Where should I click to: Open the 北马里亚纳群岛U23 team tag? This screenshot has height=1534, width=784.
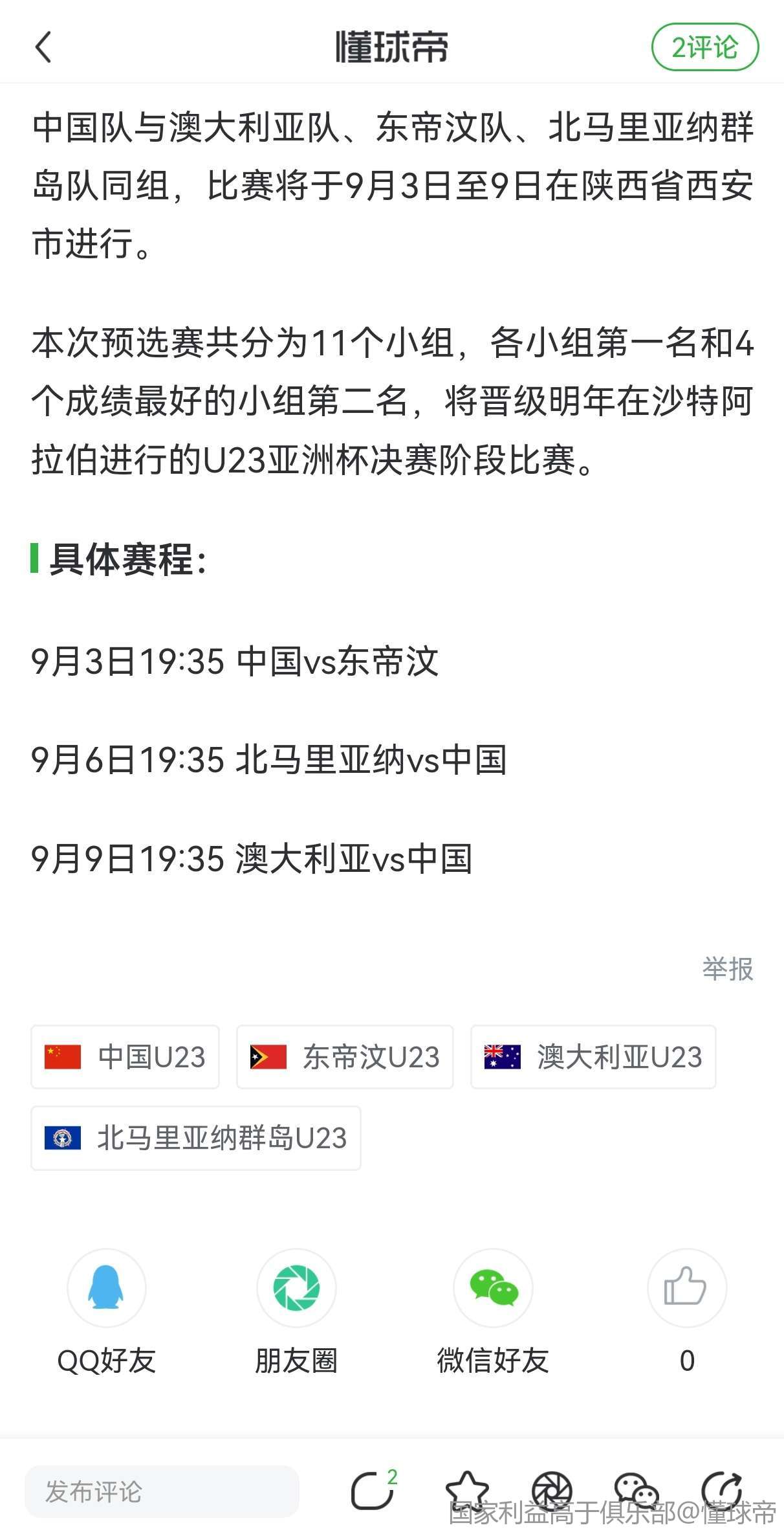tap(196, 1139)
